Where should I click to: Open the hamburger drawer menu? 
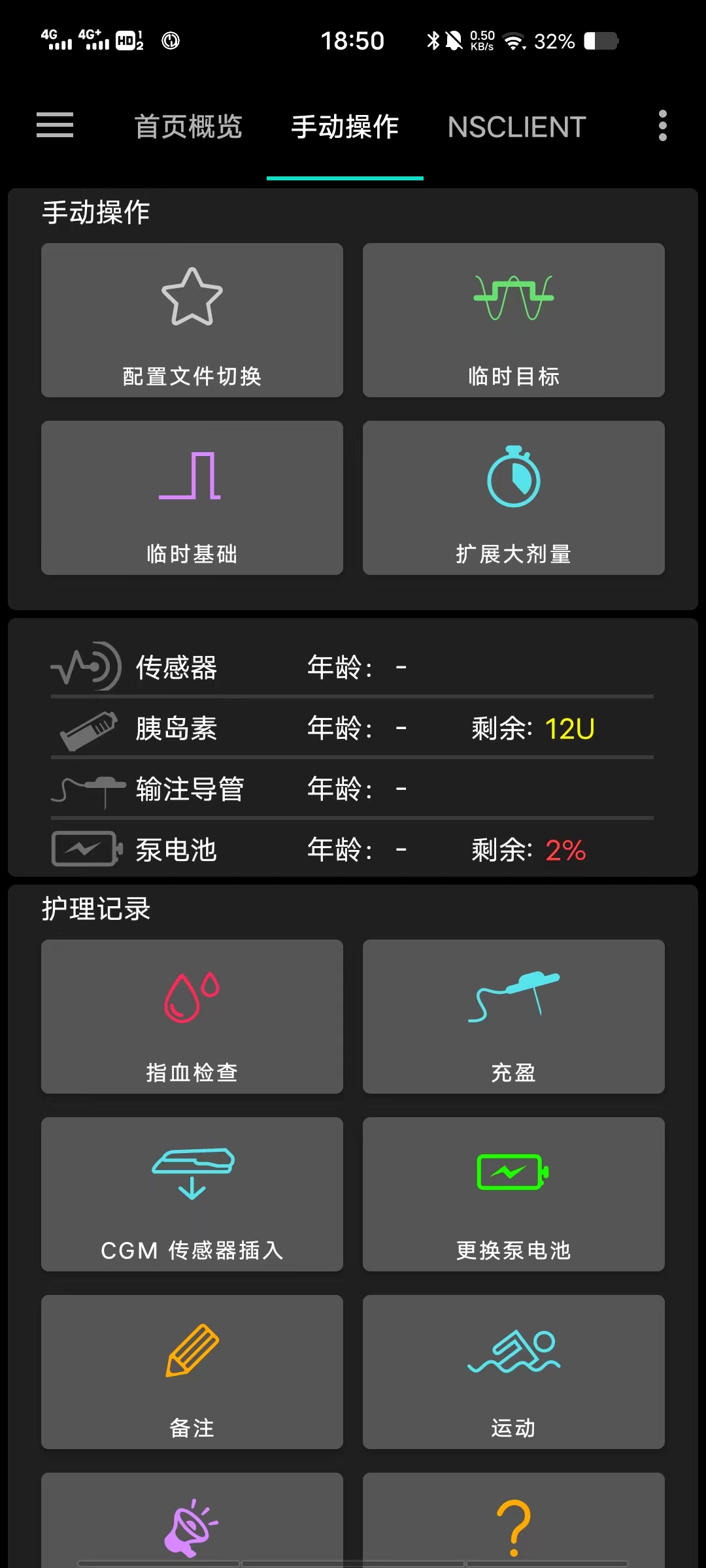[55, 125]
